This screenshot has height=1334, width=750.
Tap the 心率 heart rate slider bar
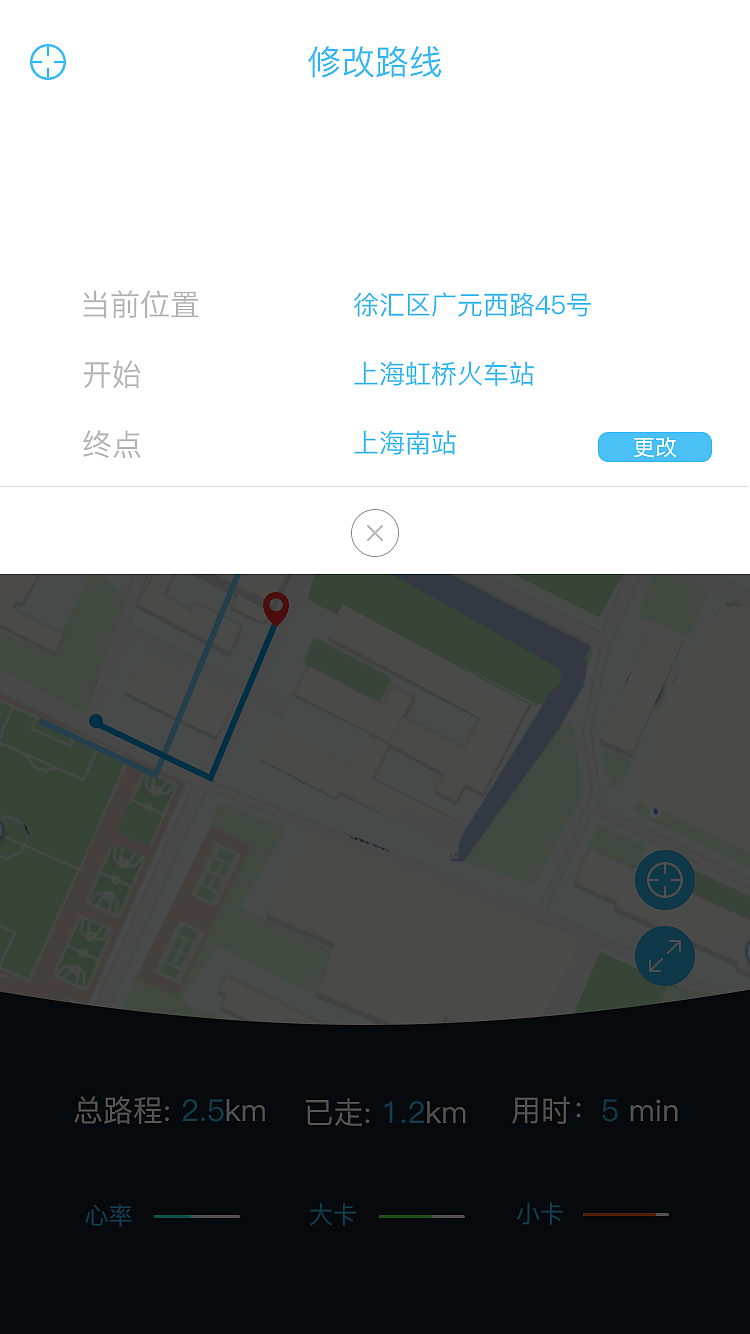pyautogui.click(x=197, y=1216)
